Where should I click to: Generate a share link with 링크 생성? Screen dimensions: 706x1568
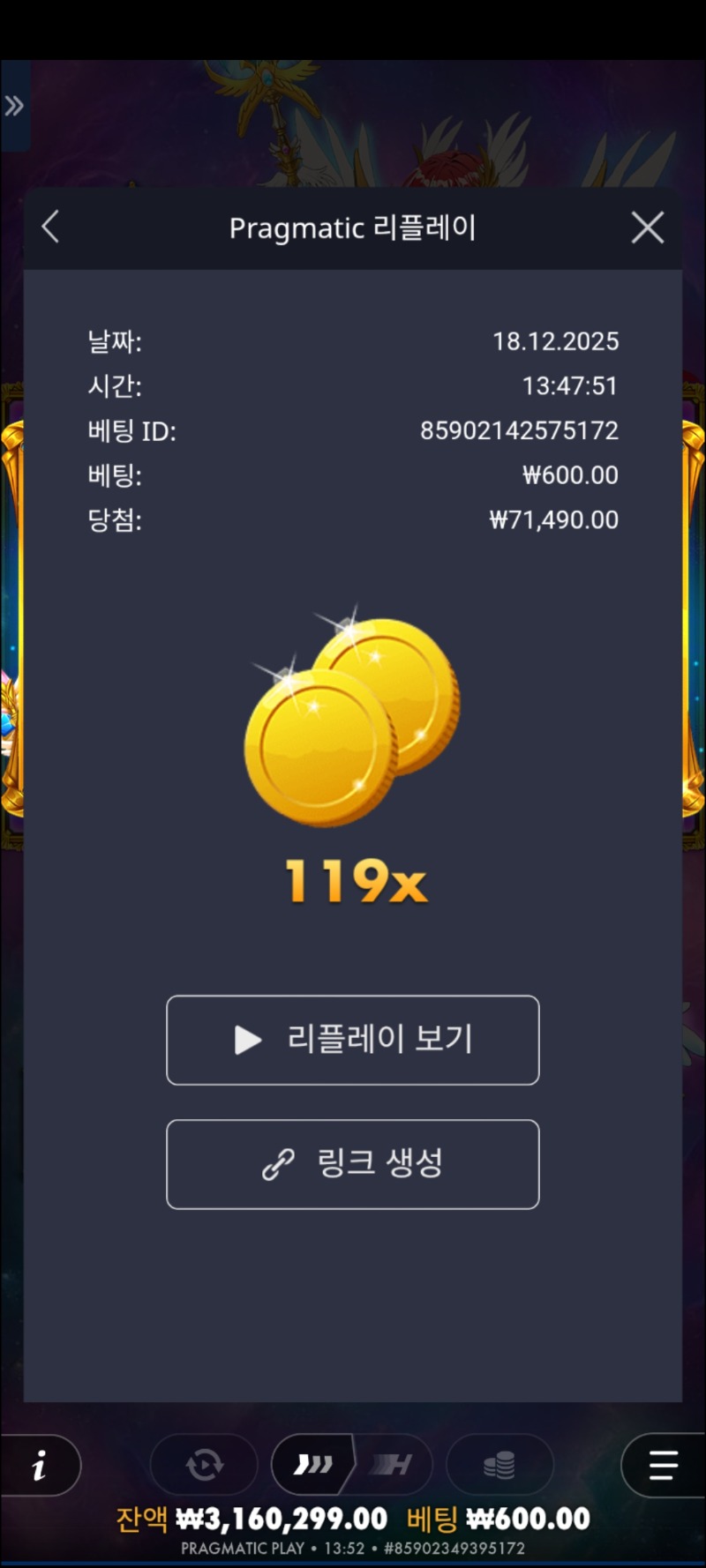pos(352,1164)
